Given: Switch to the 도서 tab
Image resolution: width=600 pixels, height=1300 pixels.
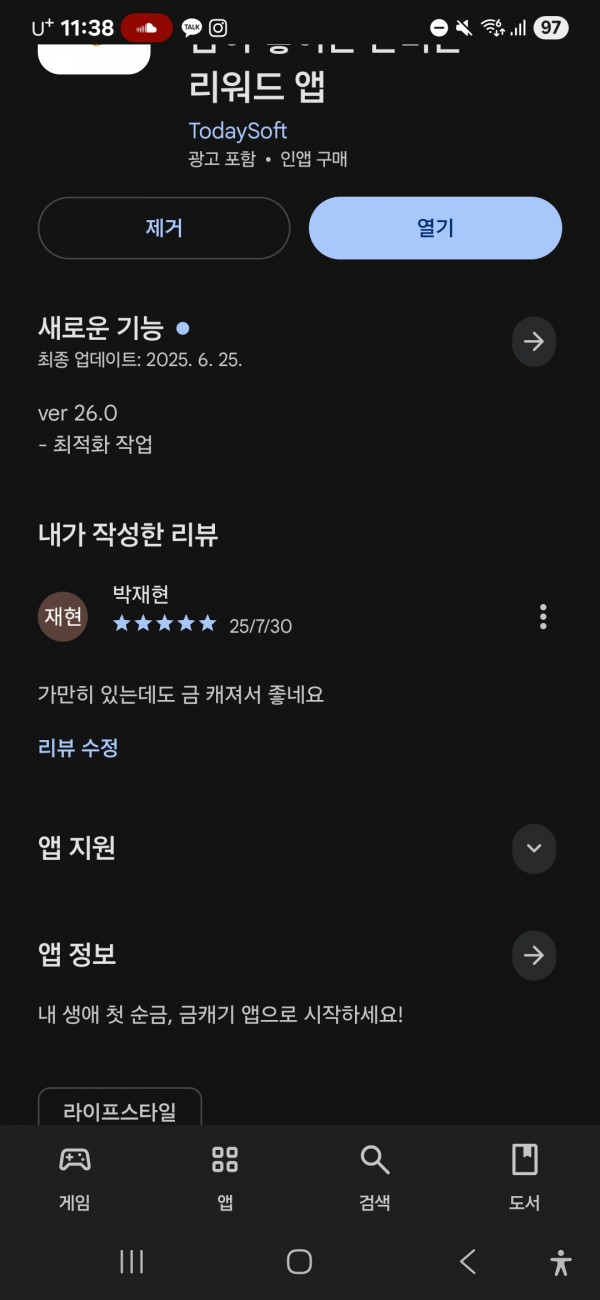Looking at the screenshot, I should coord(525,1177).
